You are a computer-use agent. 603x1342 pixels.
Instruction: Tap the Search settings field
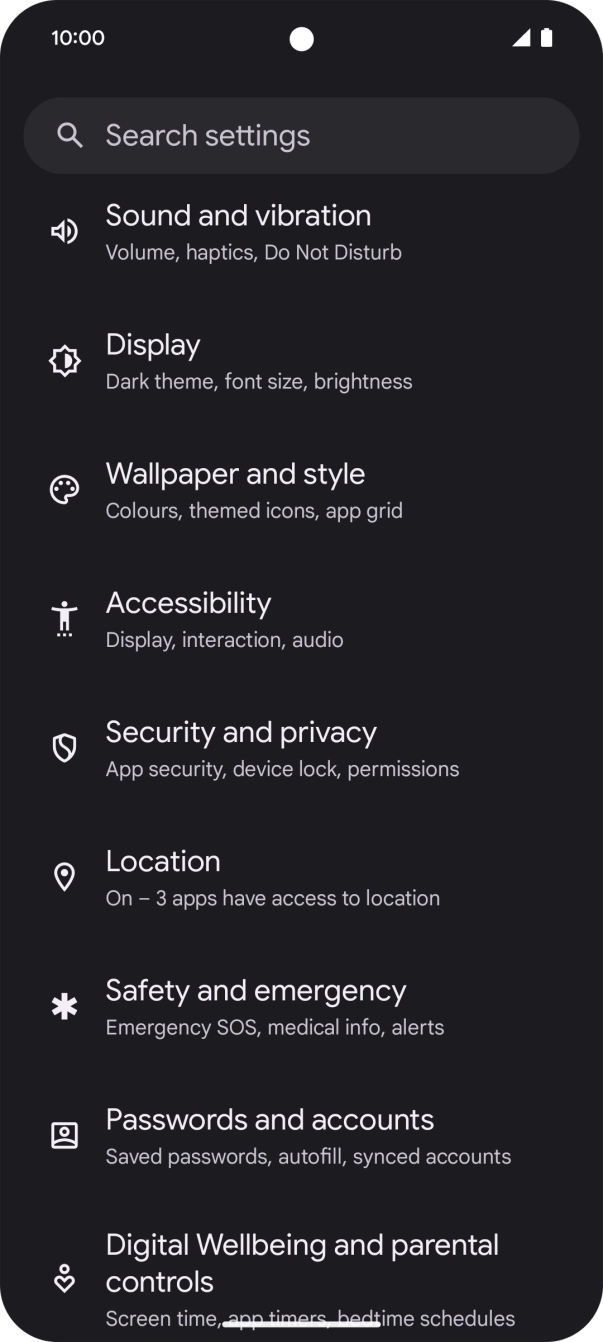point(300,136)
